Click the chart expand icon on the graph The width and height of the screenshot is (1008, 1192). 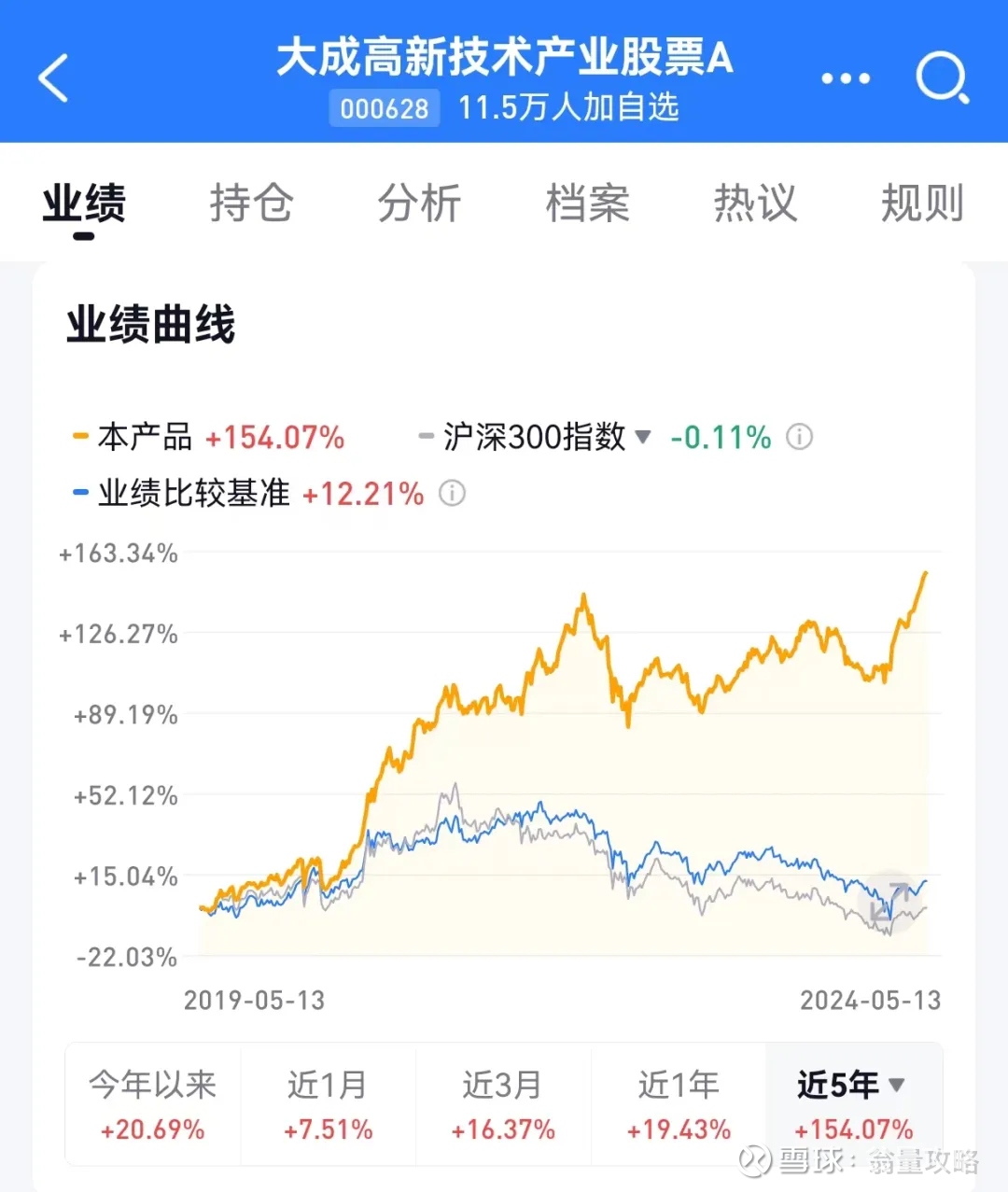click(889, 902)
